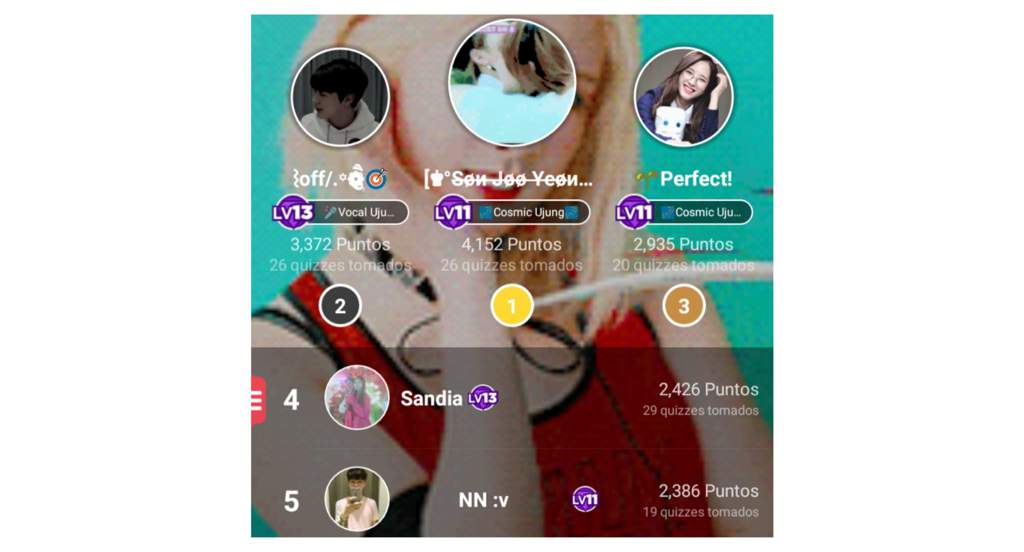The height and width of the screenshot is (552, 1024).
Task: View the third-place user Perfect!'s avatar
Action: (684, 97)
